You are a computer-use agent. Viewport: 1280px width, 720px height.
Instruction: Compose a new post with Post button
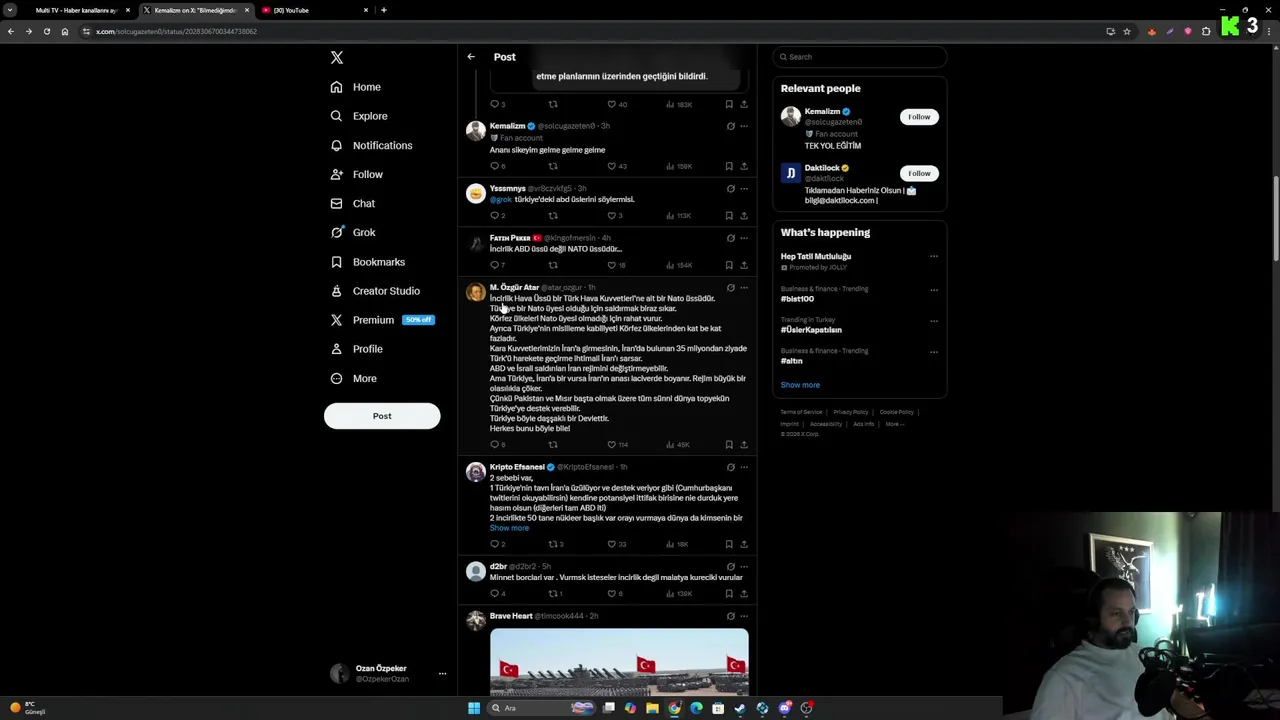pos(382,416)
